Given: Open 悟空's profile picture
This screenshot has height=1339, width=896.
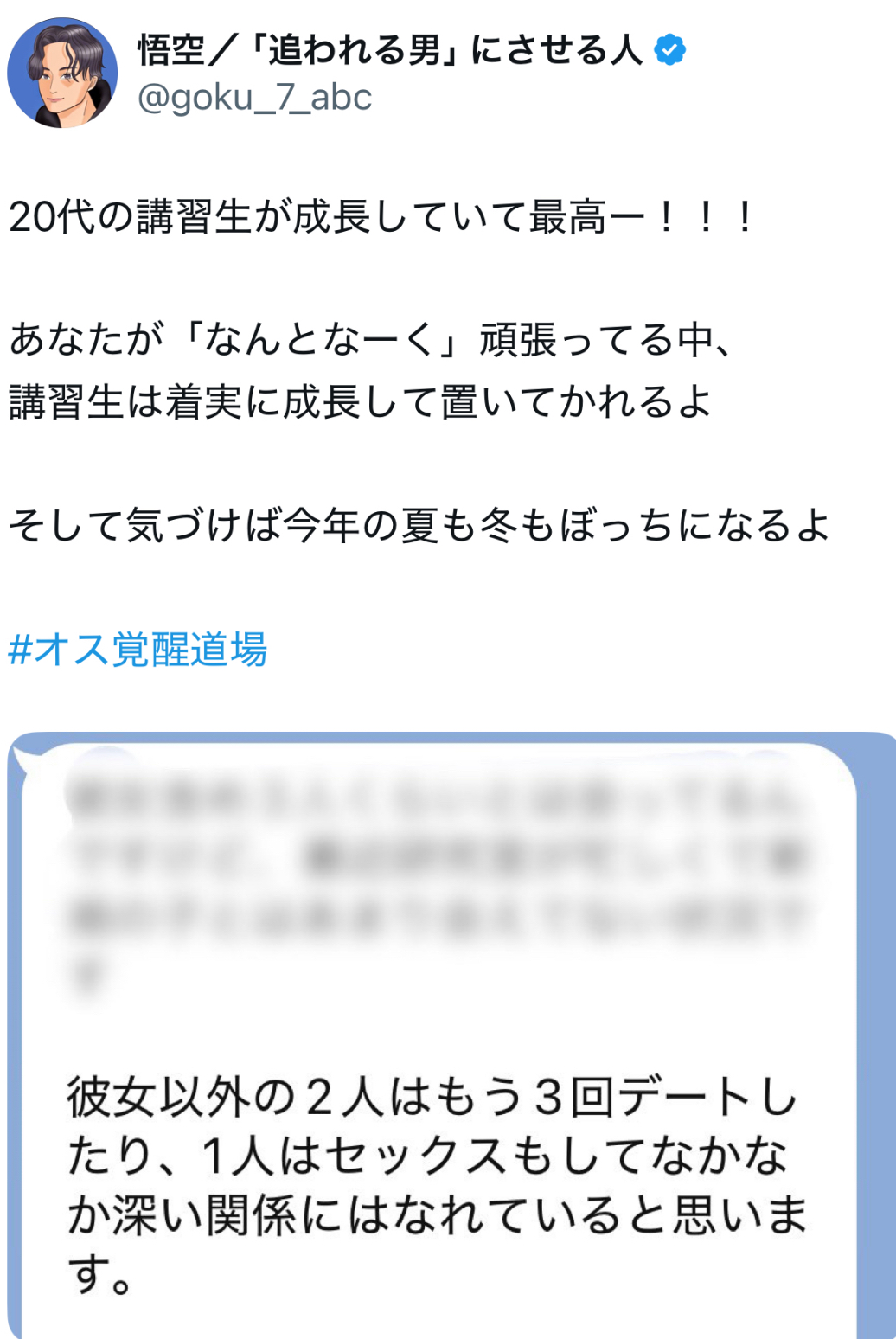Looking at the screenshot, I should [x=62, y=73].
